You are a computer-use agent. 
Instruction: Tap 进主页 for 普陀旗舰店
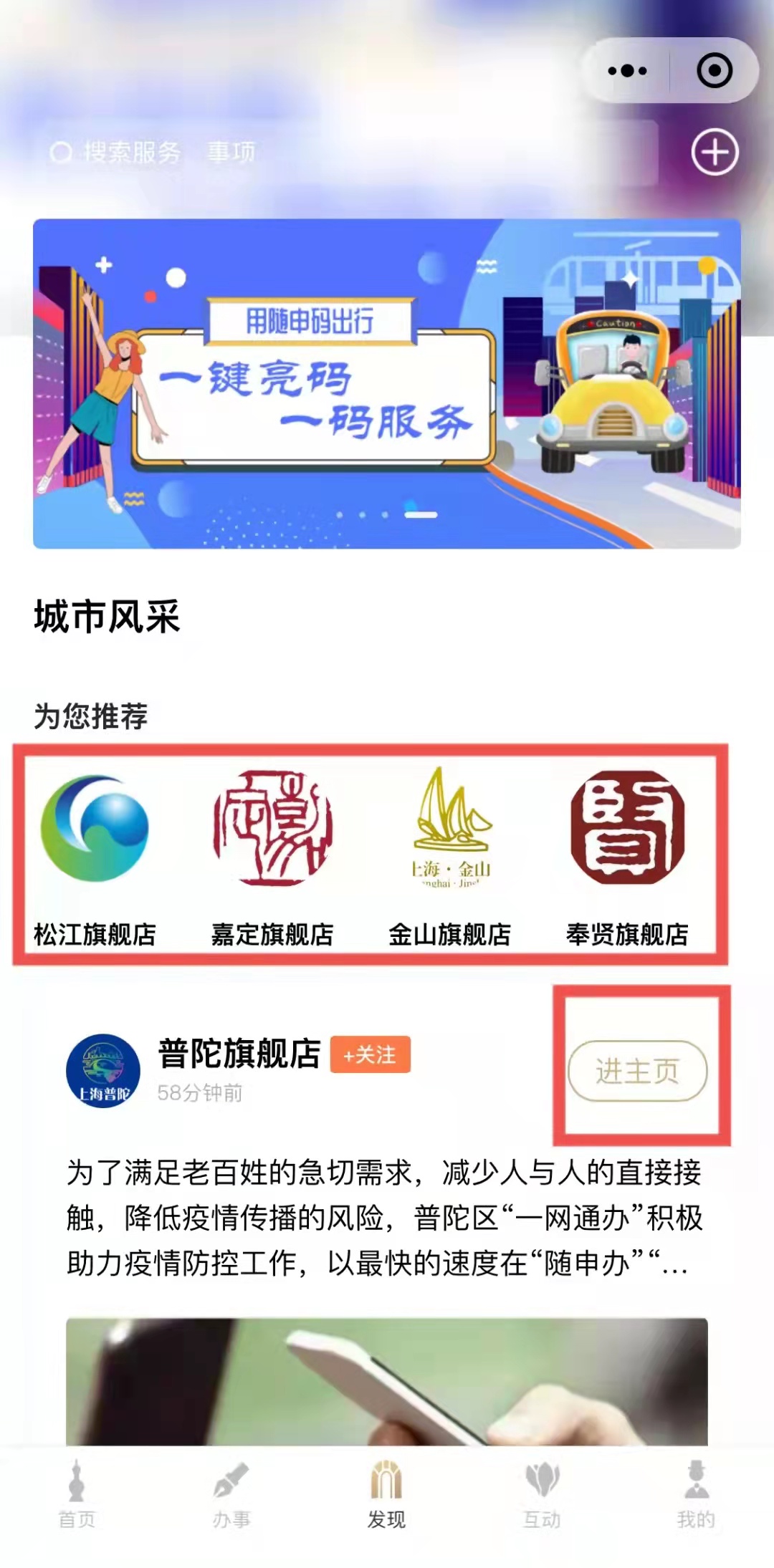(x=637, y=1071)
